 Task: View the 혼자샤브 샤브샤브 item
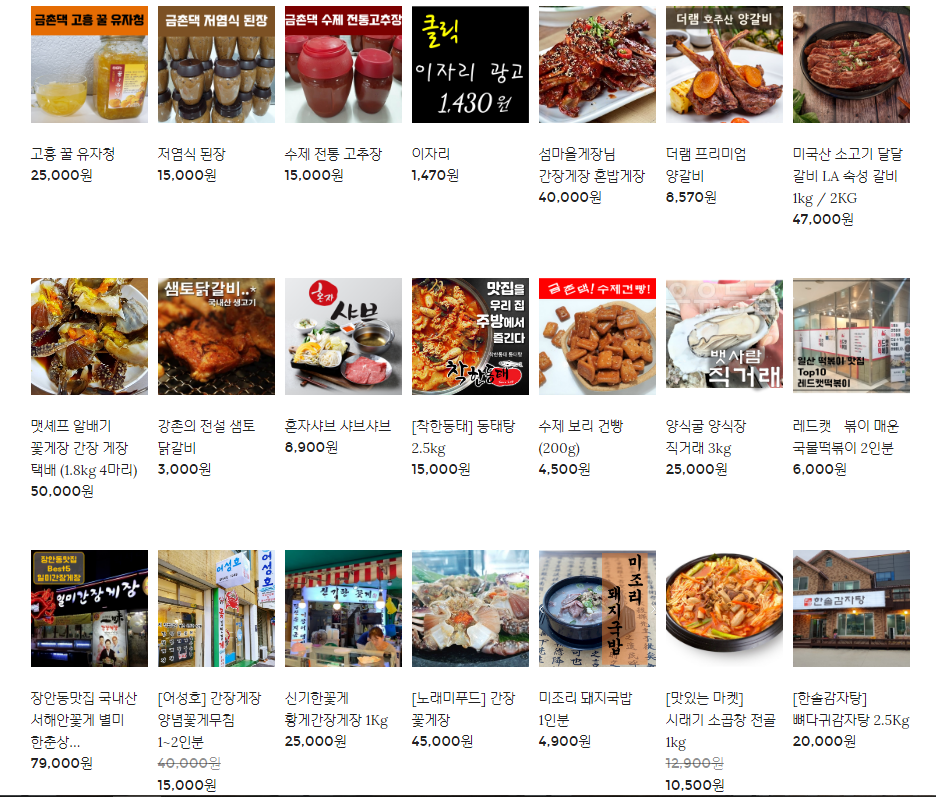coord(343,337)
